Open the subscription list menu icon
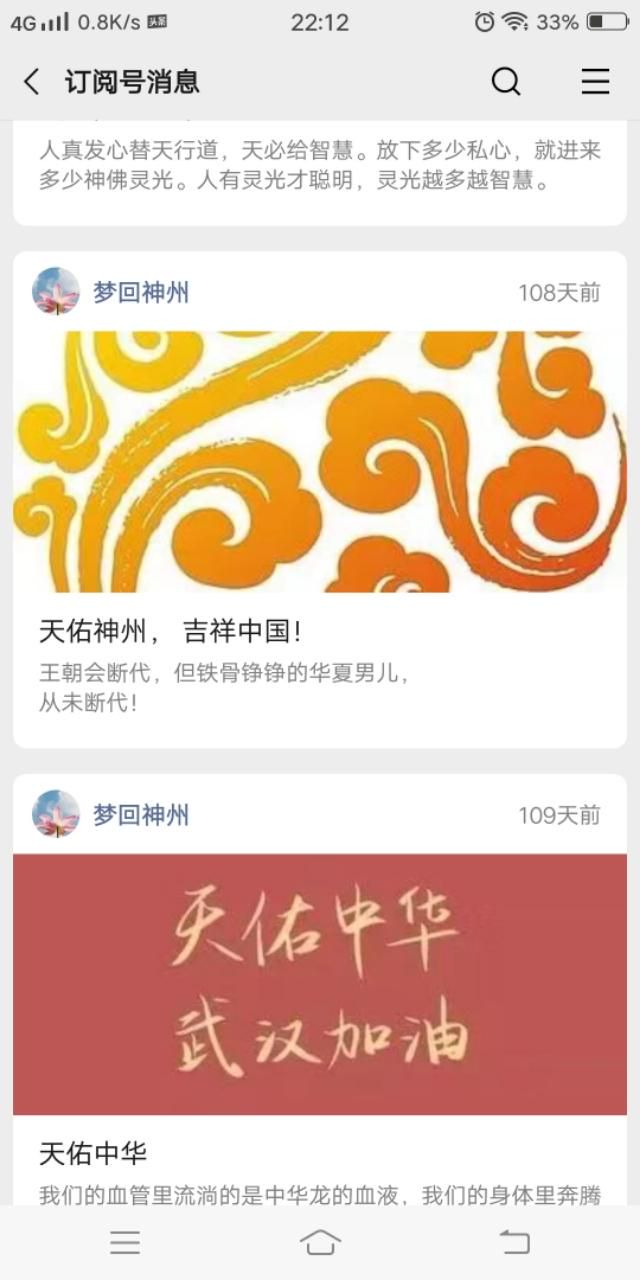This screenshot has height=1280, width=640. point(596,82)
